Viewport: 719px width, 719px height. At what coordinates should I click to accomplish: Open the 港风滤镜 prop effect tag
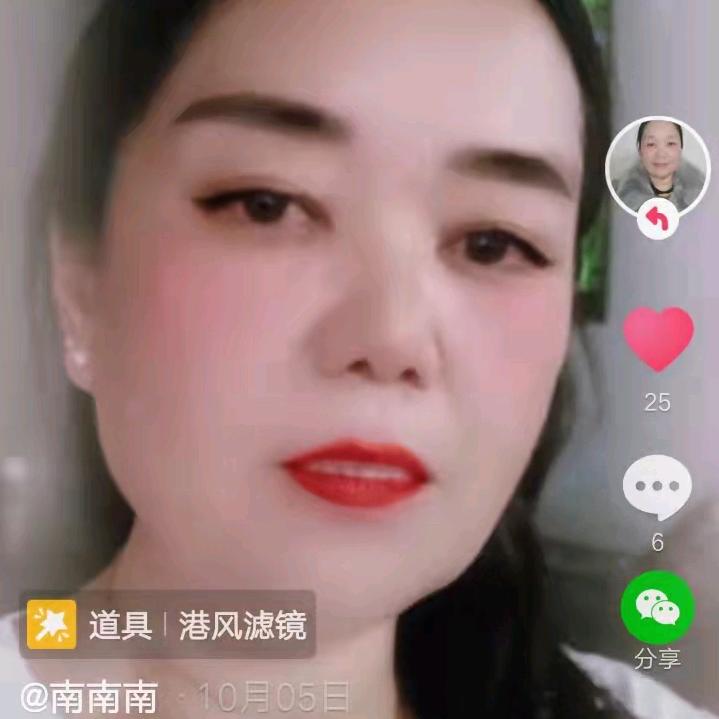click(167, 625)
